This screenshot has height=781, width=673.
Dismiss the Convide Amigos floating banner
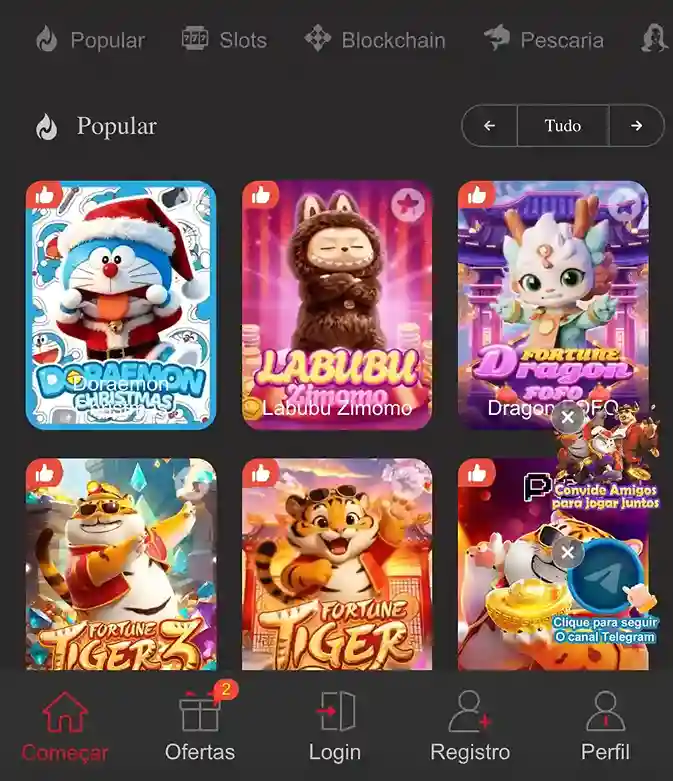568,417
